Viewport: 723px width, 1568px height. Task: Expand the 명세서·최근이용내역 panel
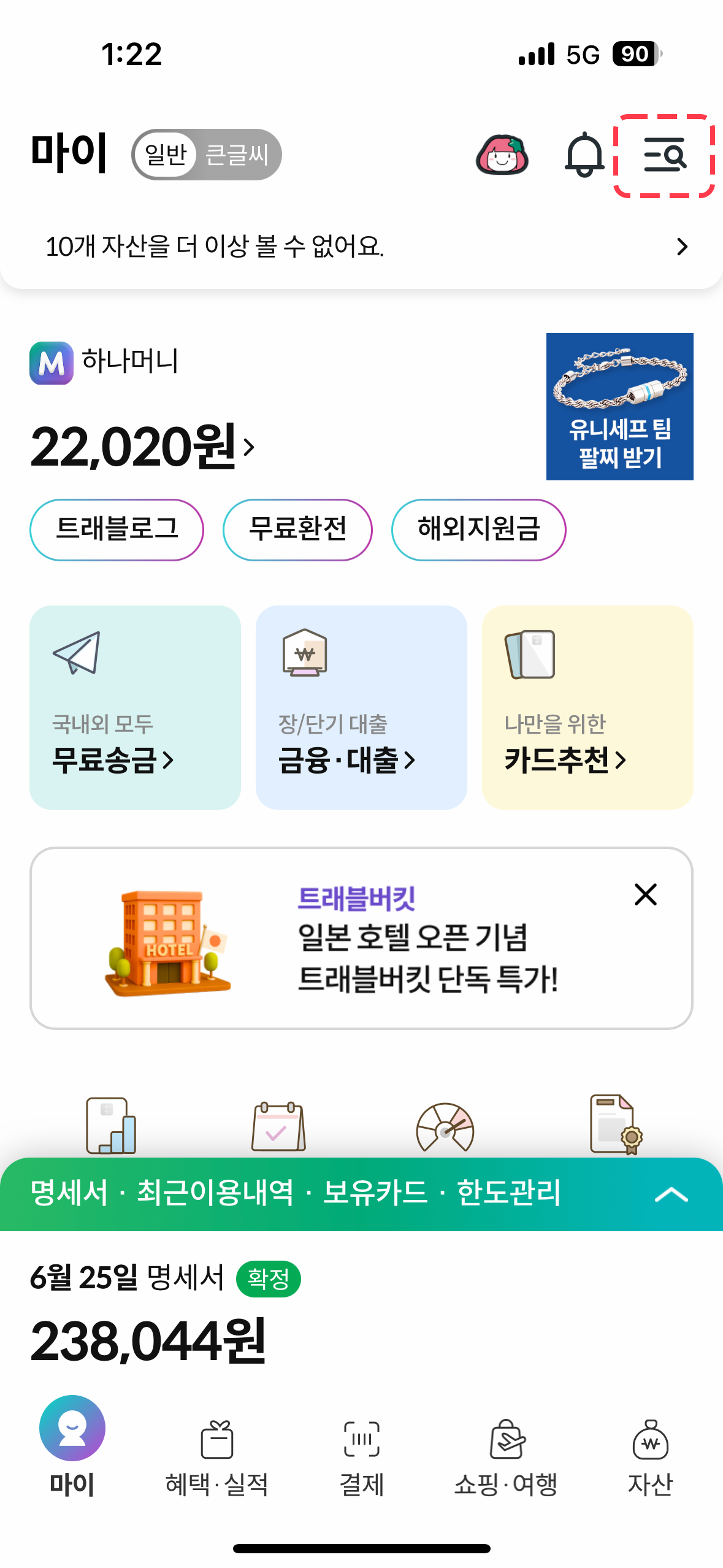[x=671, y=1194]
